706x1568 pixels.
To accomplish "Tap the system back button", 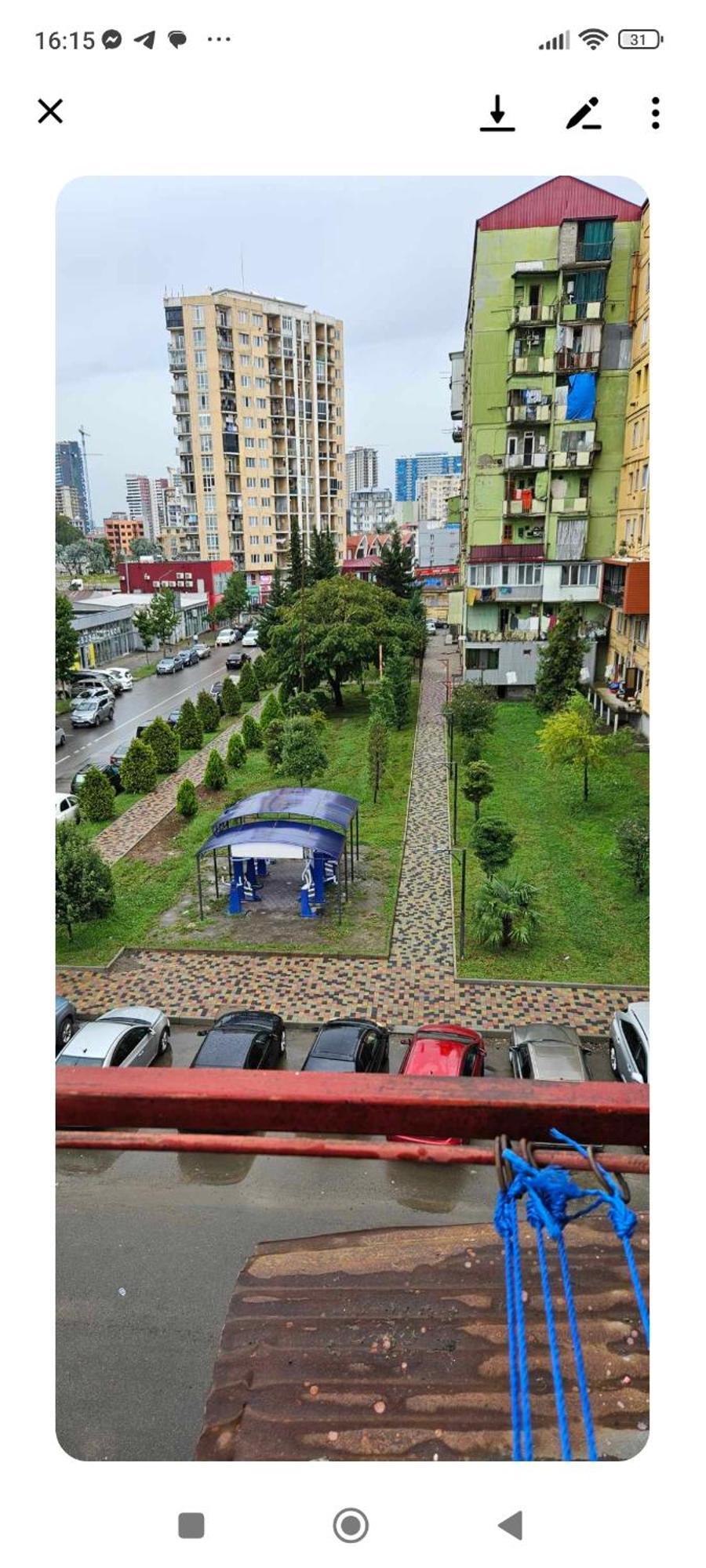I will [x=511, y=1525].
